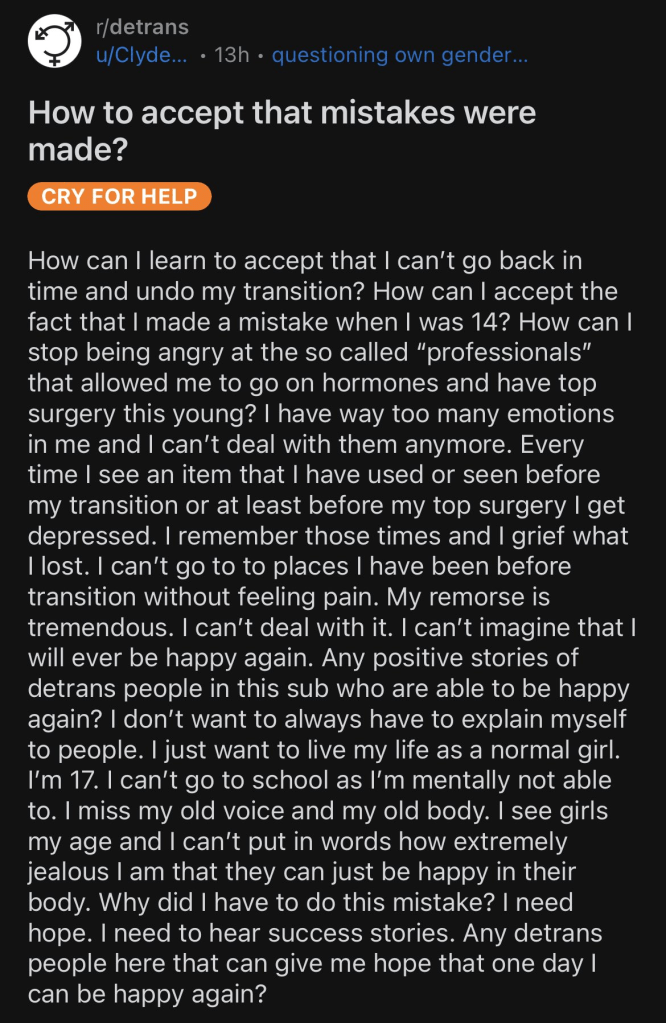
Task: Filter by the CRY FOR HELP flair
Action: click(119, 196)
